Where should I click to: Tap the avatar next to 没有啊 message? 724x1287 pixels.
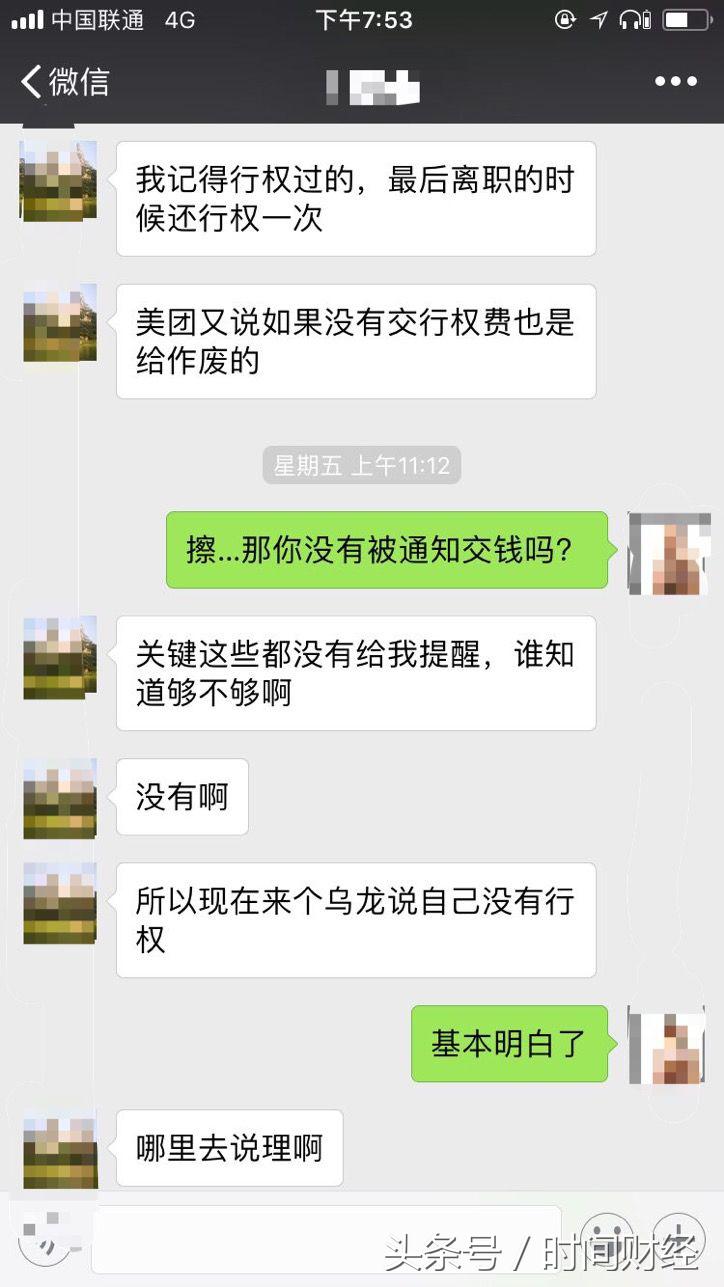point(57,797)
